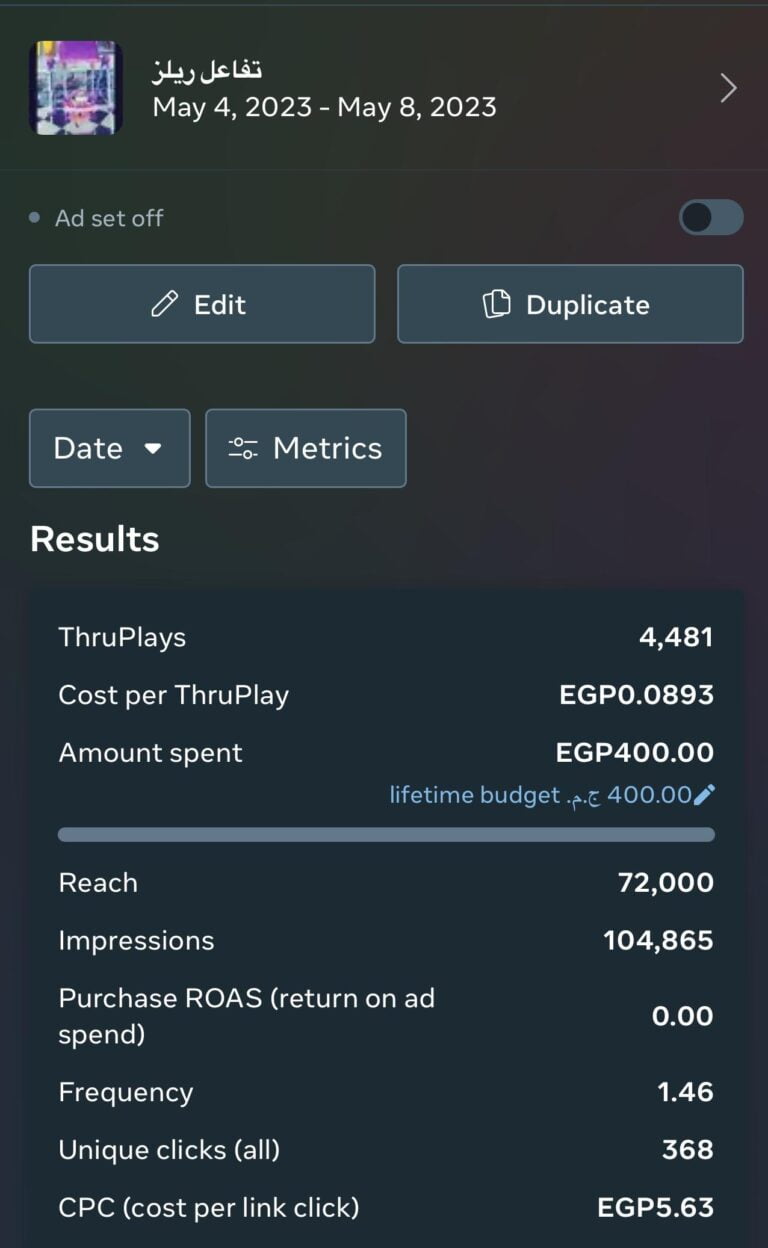The width and height of the screenshot is (768, 1248).
Task: Duplicate this ad set
Action: pos(570,304)
